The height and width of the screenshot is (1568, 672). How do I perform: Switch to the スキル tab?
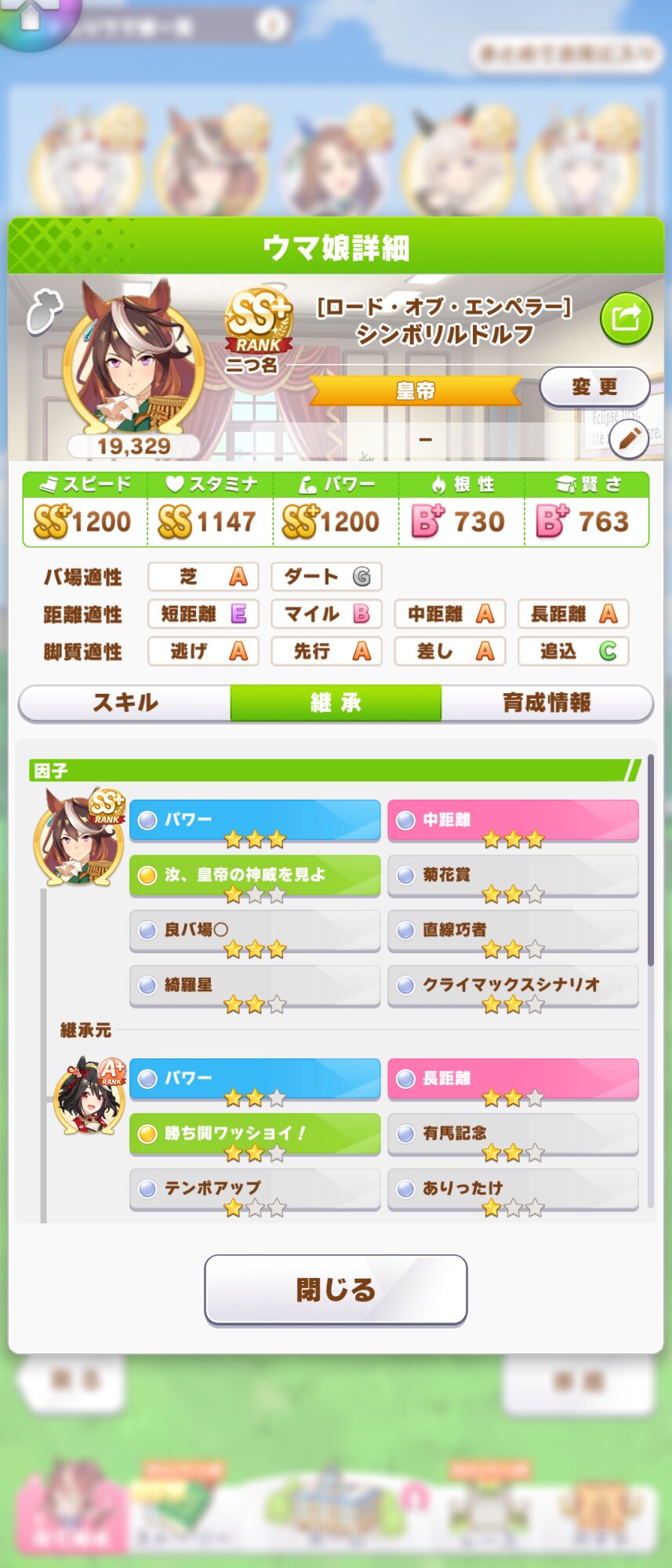coord(125,702)
